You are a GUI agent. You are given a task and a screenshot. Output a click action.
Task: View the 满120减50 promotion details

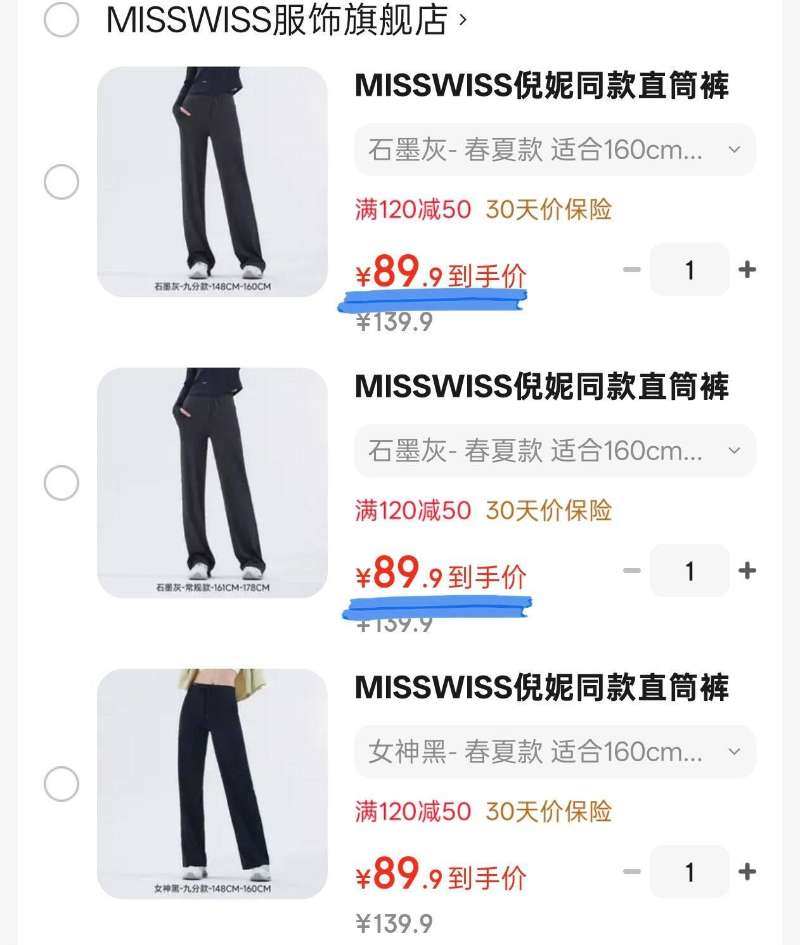pyautogui.click(x=413, y=209)
